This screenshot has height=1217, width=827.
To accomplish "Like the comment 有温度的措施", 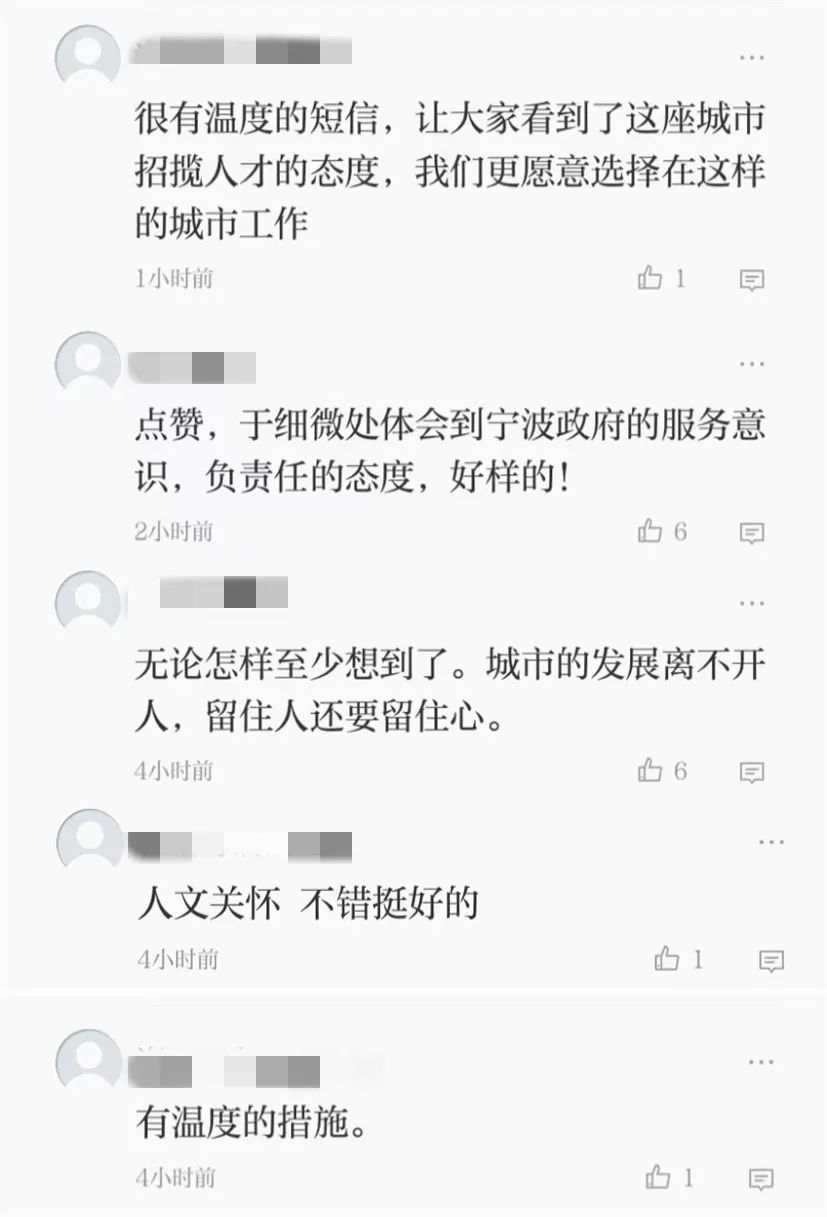I will coord(658,1178).
